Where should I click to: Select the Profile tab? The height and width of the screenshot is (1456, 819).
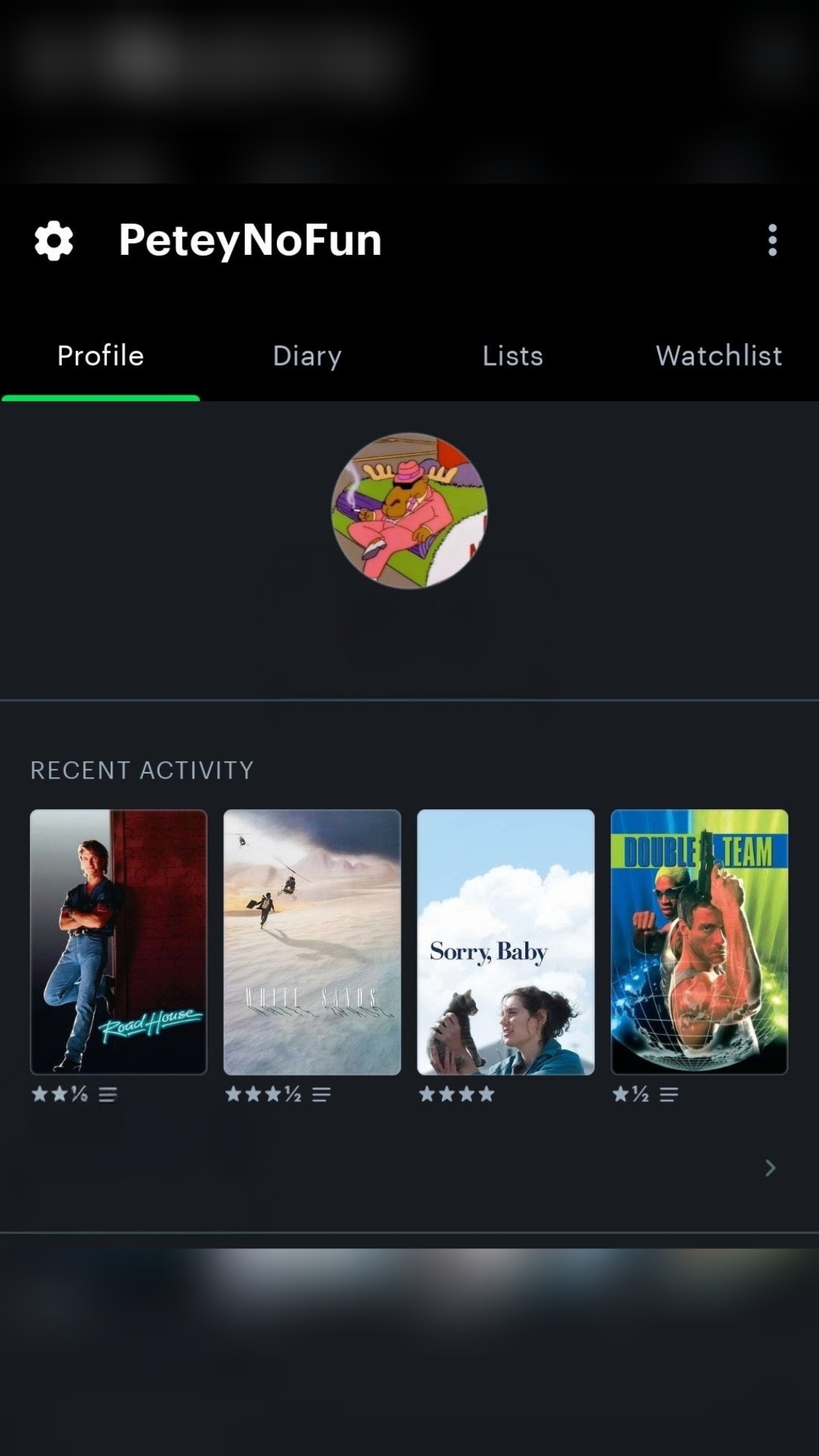(x=101, y=356)
